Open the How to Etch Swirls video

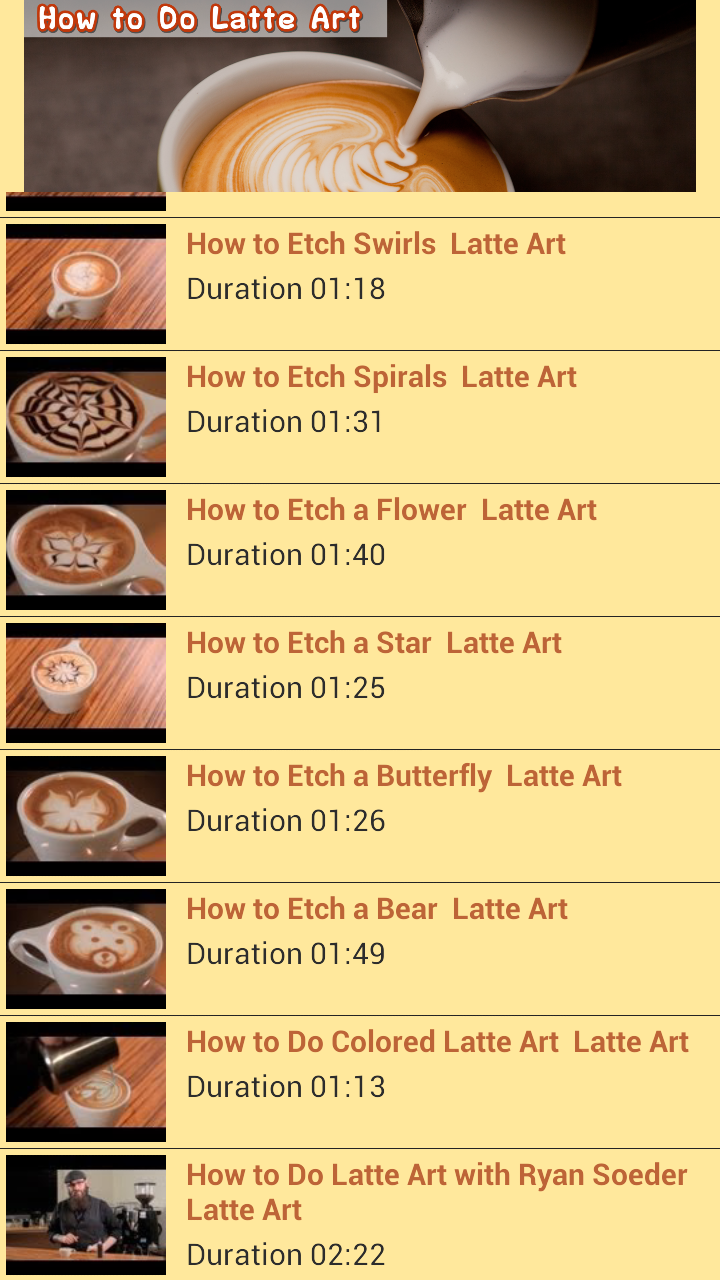coord(375,243)
